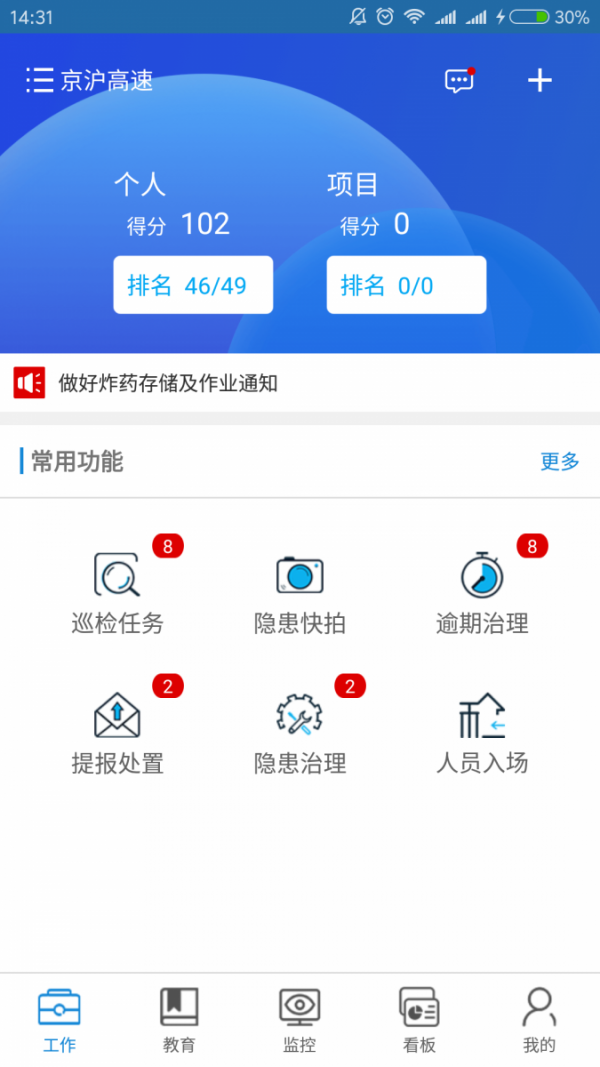
Task: Open the notice 做好炸药存储及作业通知
Action: pos(168,382)
